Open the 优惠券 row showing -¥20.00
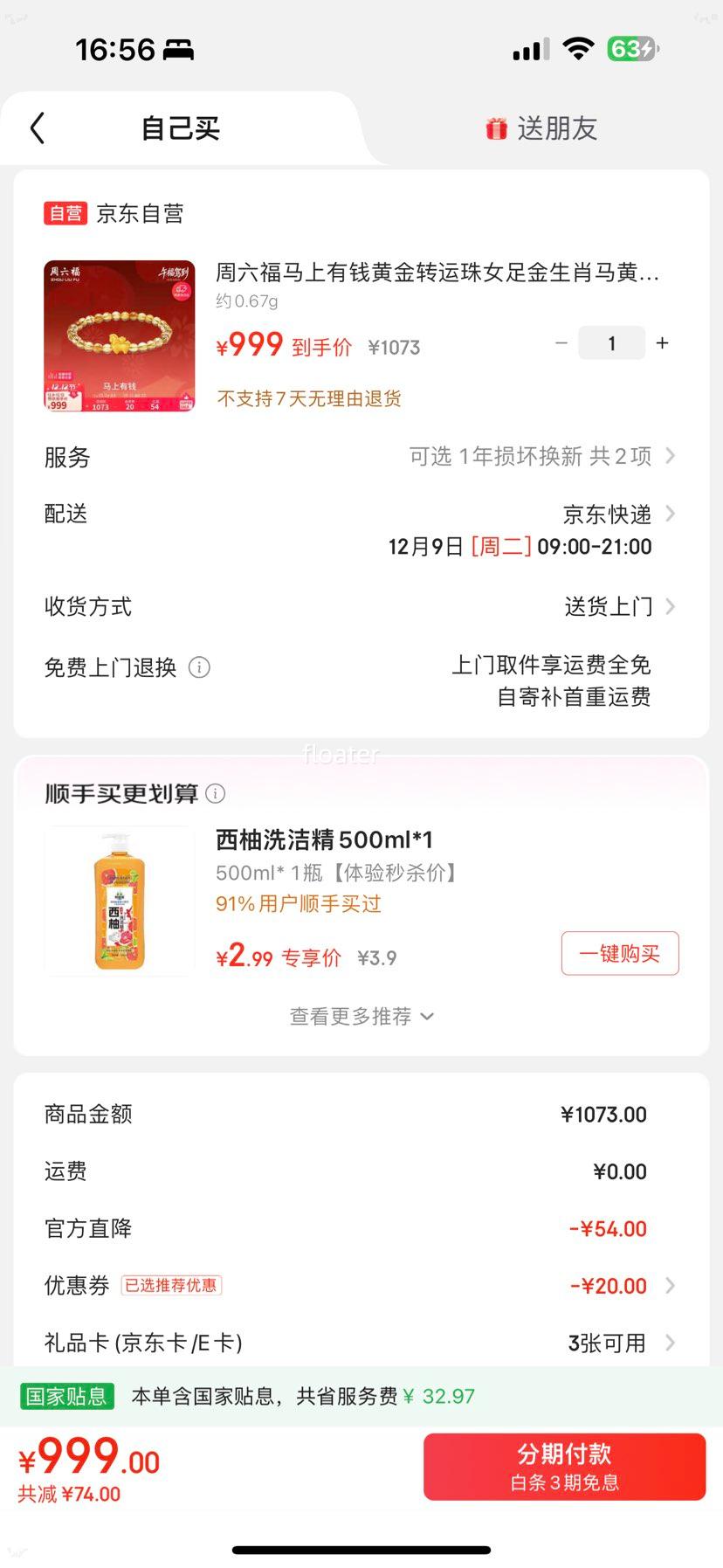The width and height of the screenshot is (723, 1568). pyautogui.click(x=361, y=1286)
